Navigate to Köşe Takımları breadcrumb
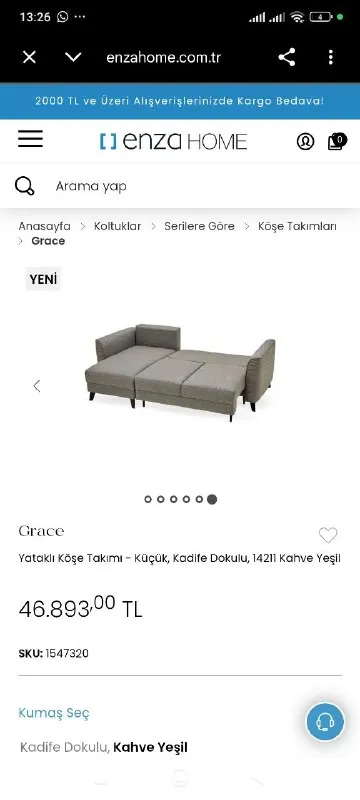 point(297,226)
